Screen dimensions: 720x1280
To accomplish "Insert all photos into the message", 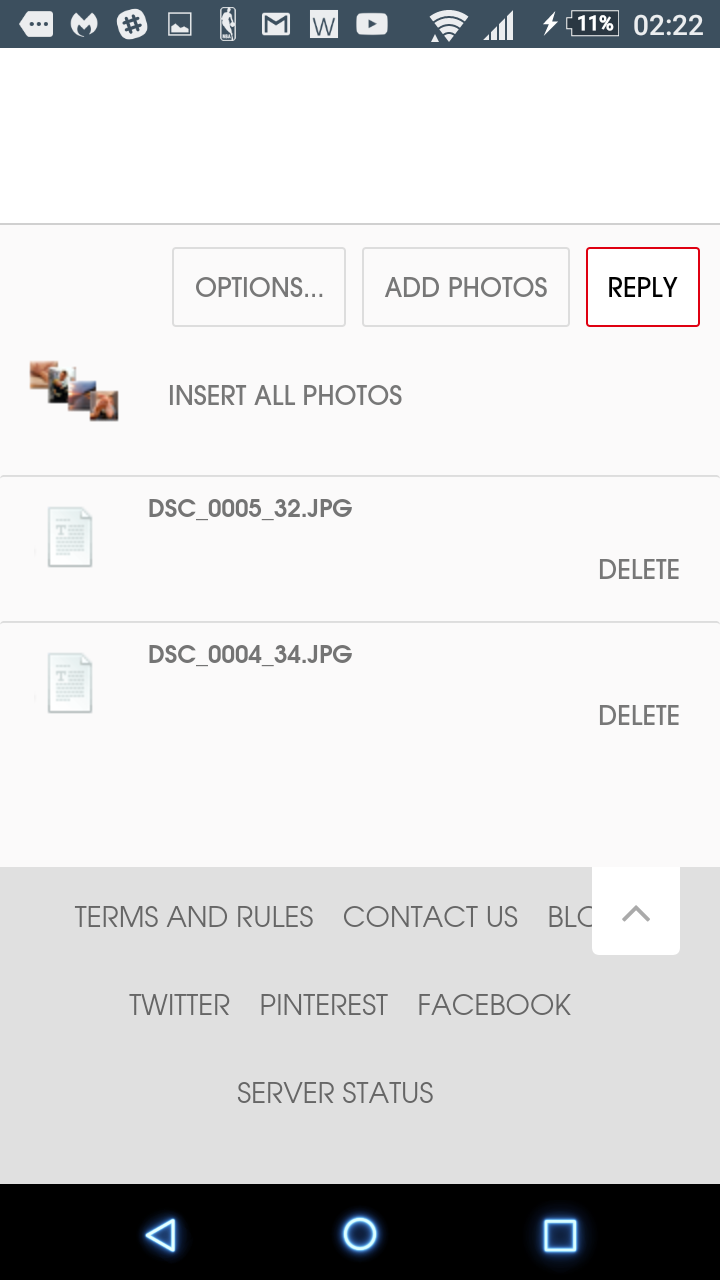I will coord(285,395).
